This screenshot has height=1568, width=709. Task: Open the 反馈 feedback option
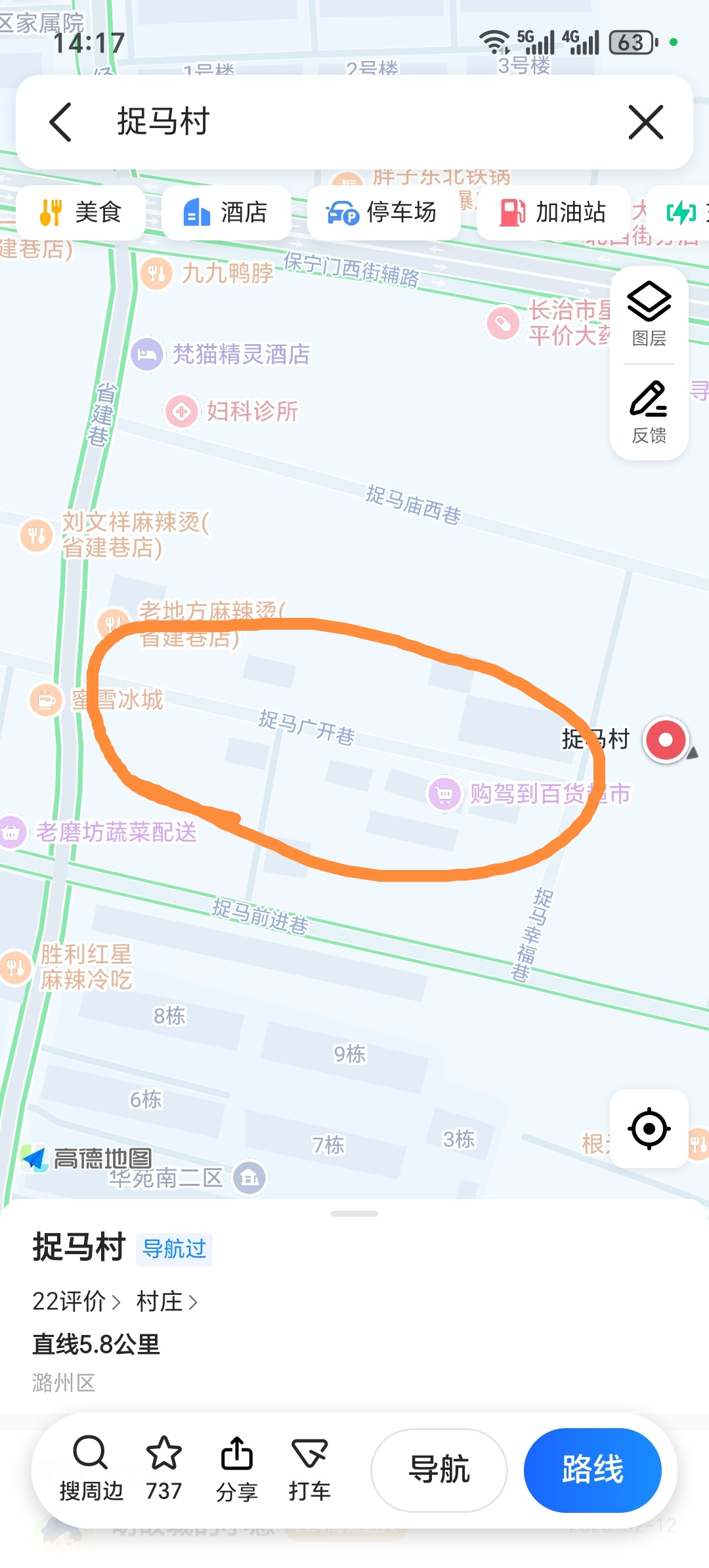(649, 412)
